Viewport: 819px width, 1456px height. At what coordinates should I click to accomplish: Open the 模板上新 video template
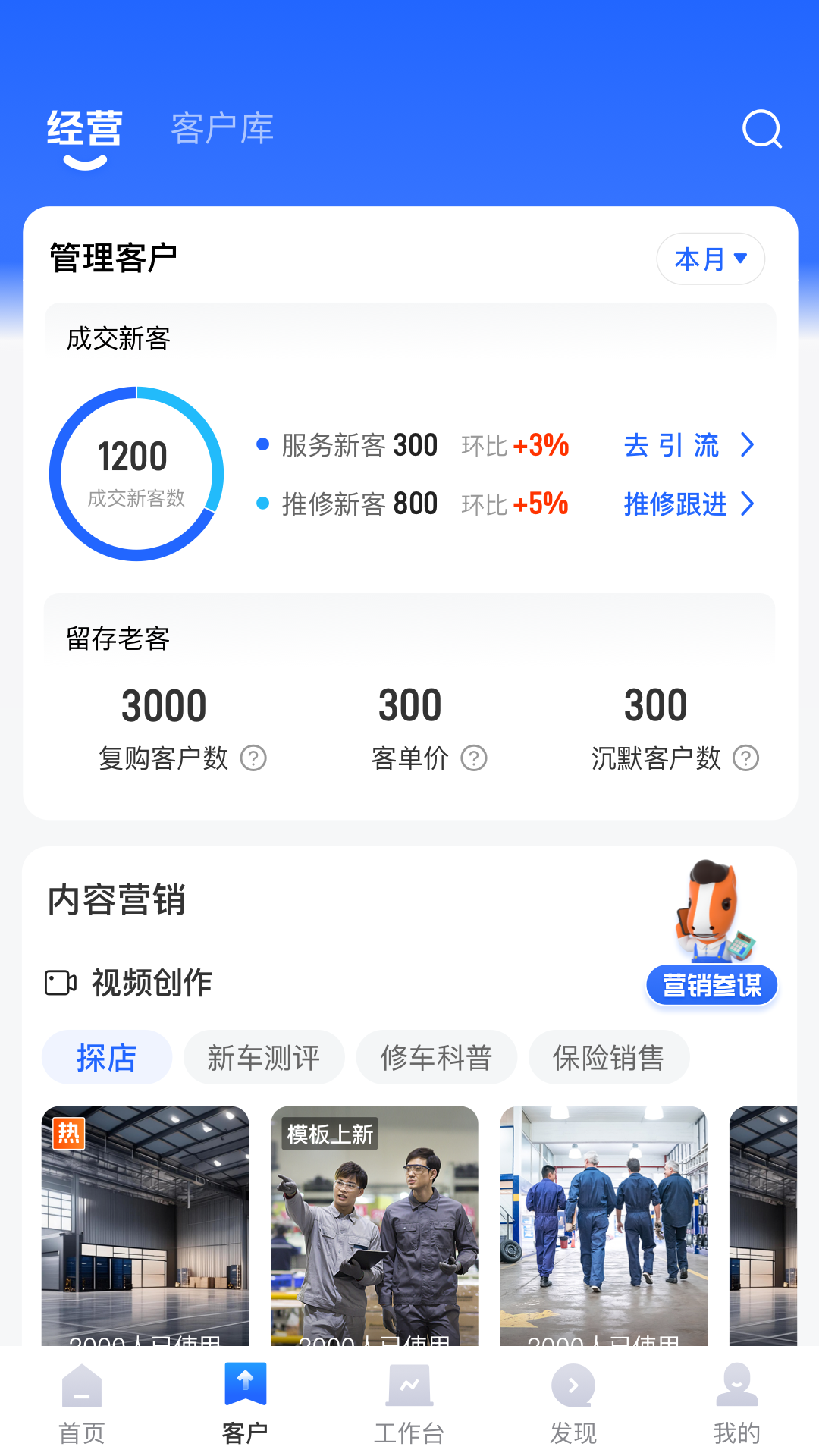coord(375,1225)
